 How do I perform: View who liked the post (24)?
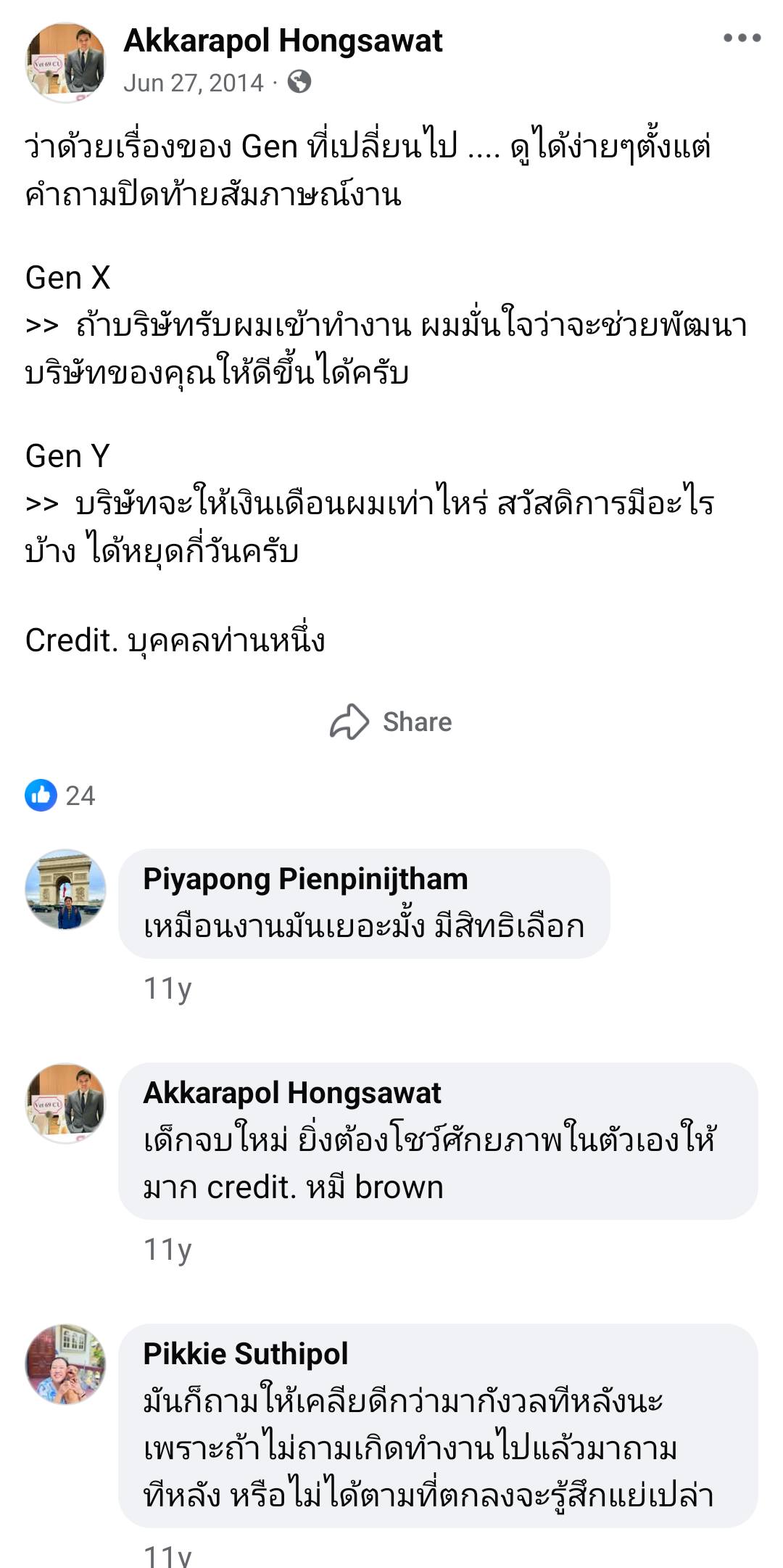coord(61,796)
